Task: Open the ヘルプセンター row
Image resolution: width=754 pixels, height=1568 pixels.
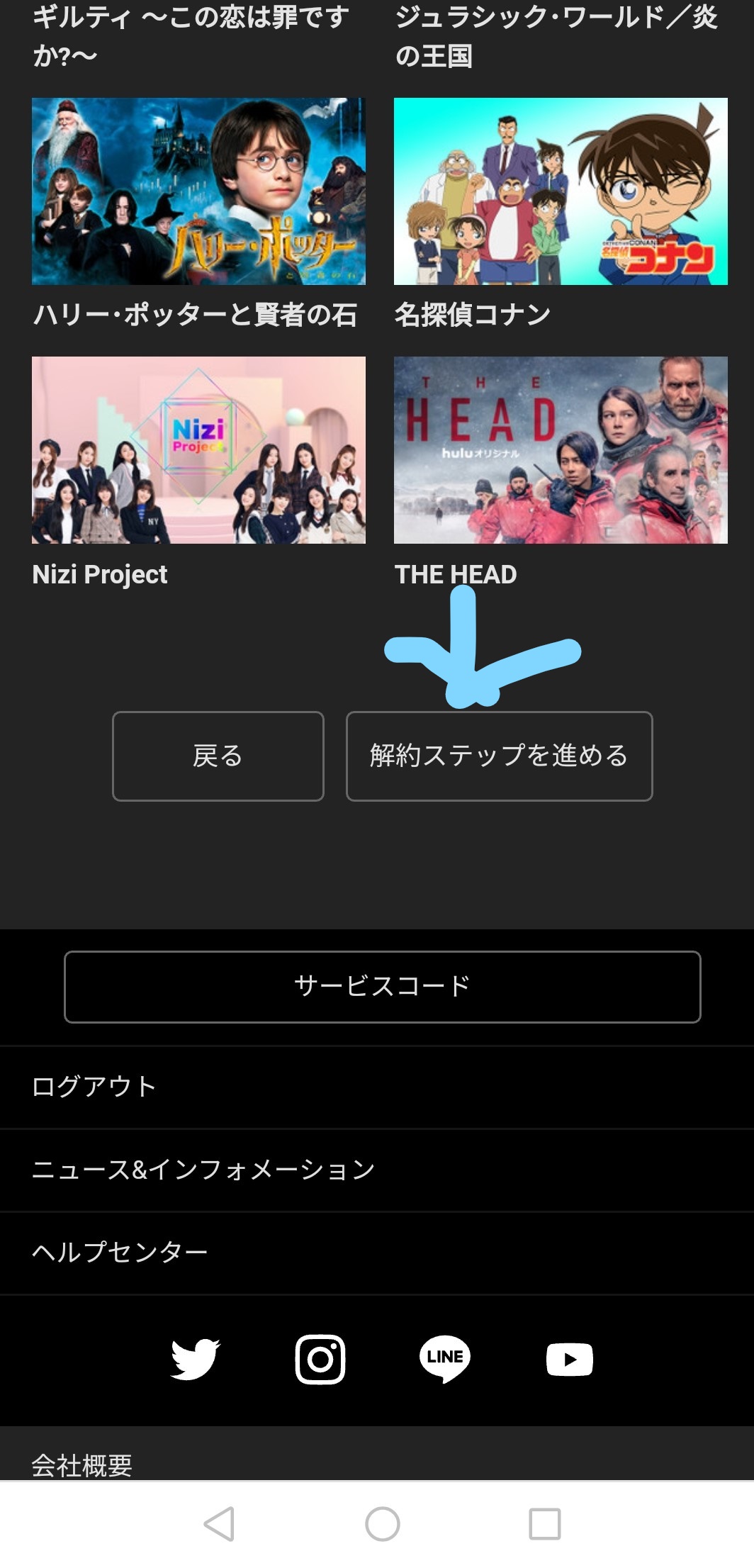Action: pos(377,1253)
